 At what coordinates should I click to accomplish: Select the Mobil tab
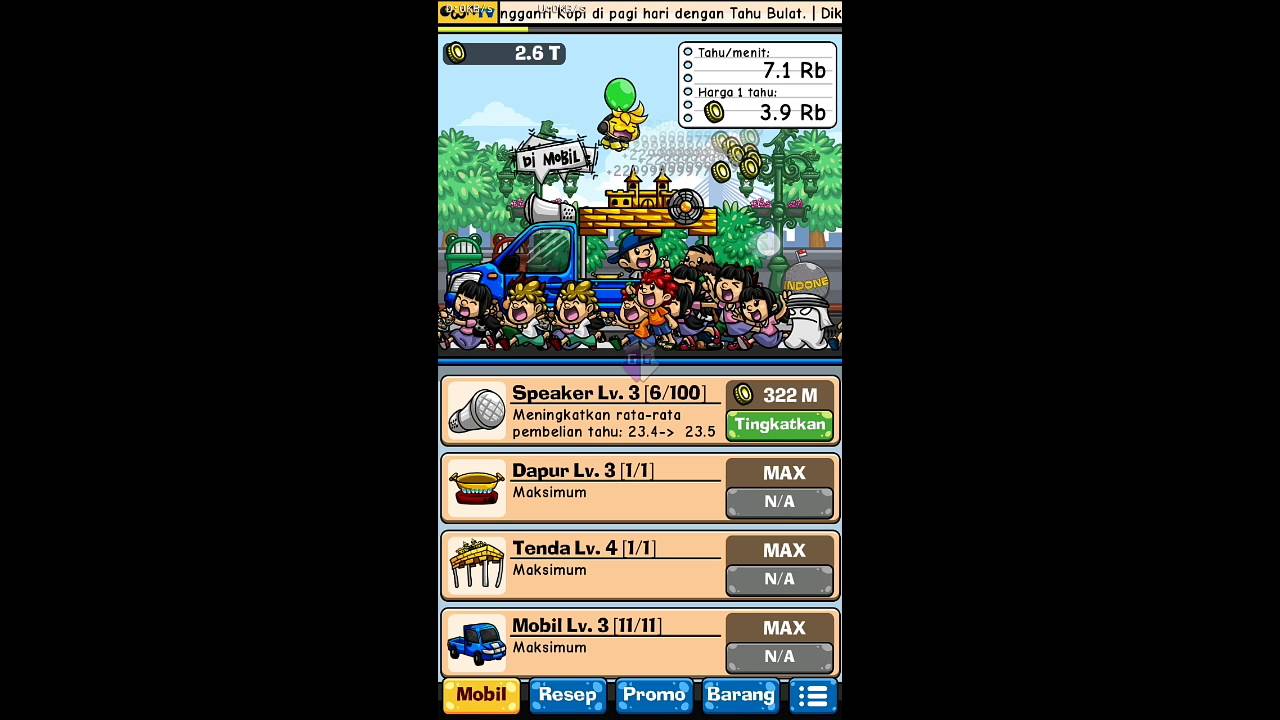pos(481,695)
